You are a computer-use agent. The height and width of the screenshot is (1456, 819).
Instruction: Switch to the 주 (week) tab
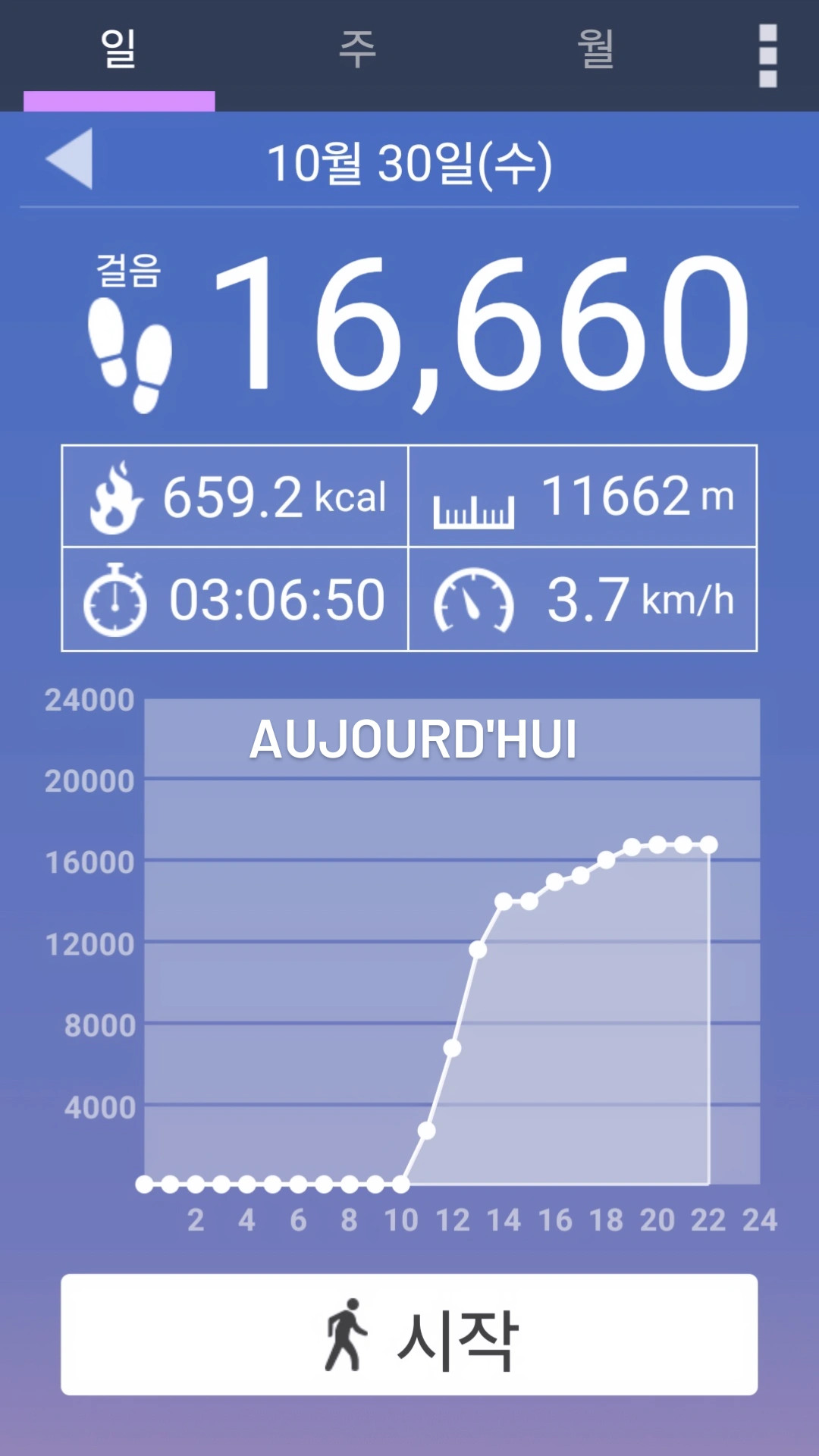coord(357,50)
